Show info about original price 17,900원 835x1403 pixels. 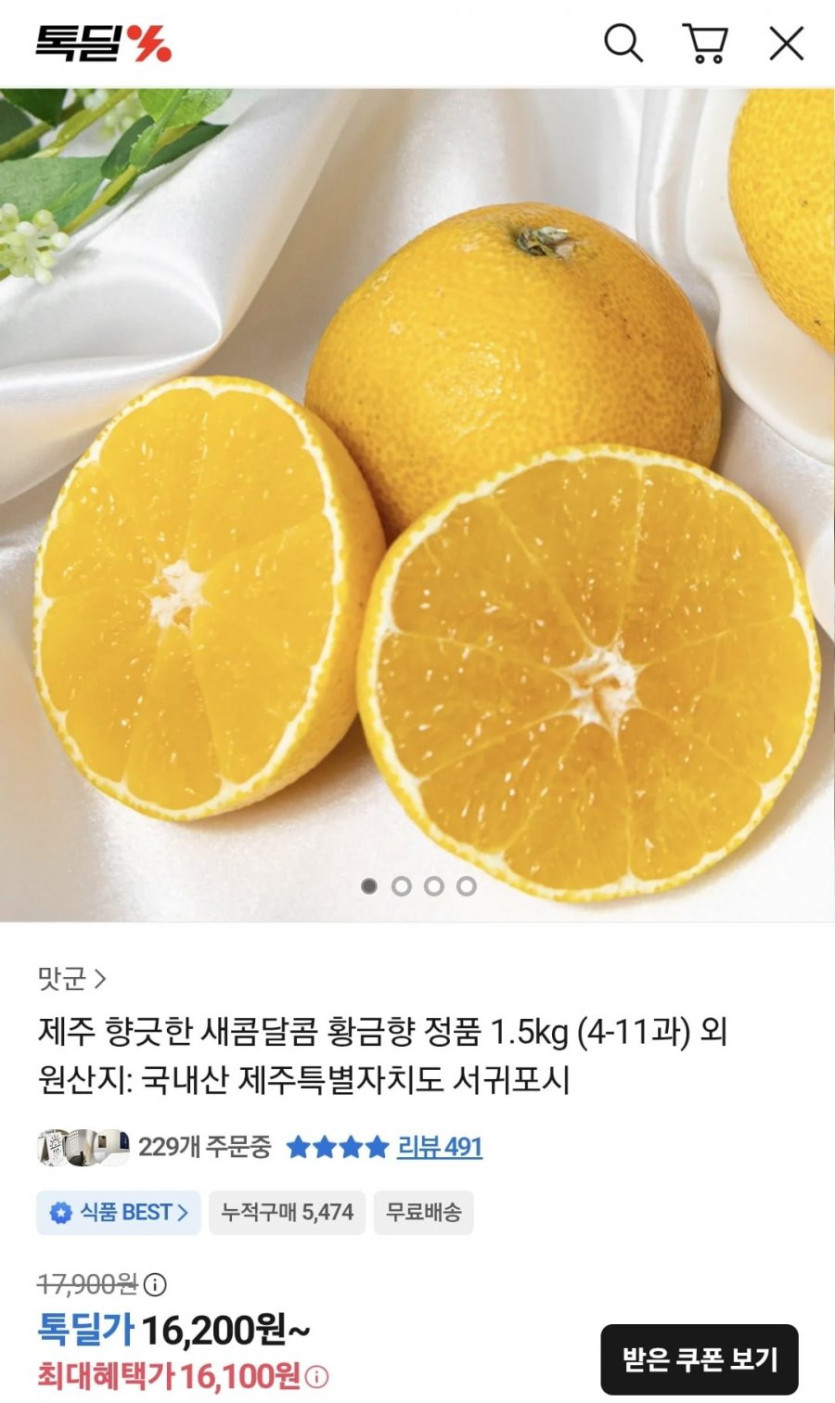(x=156, y=1284)
